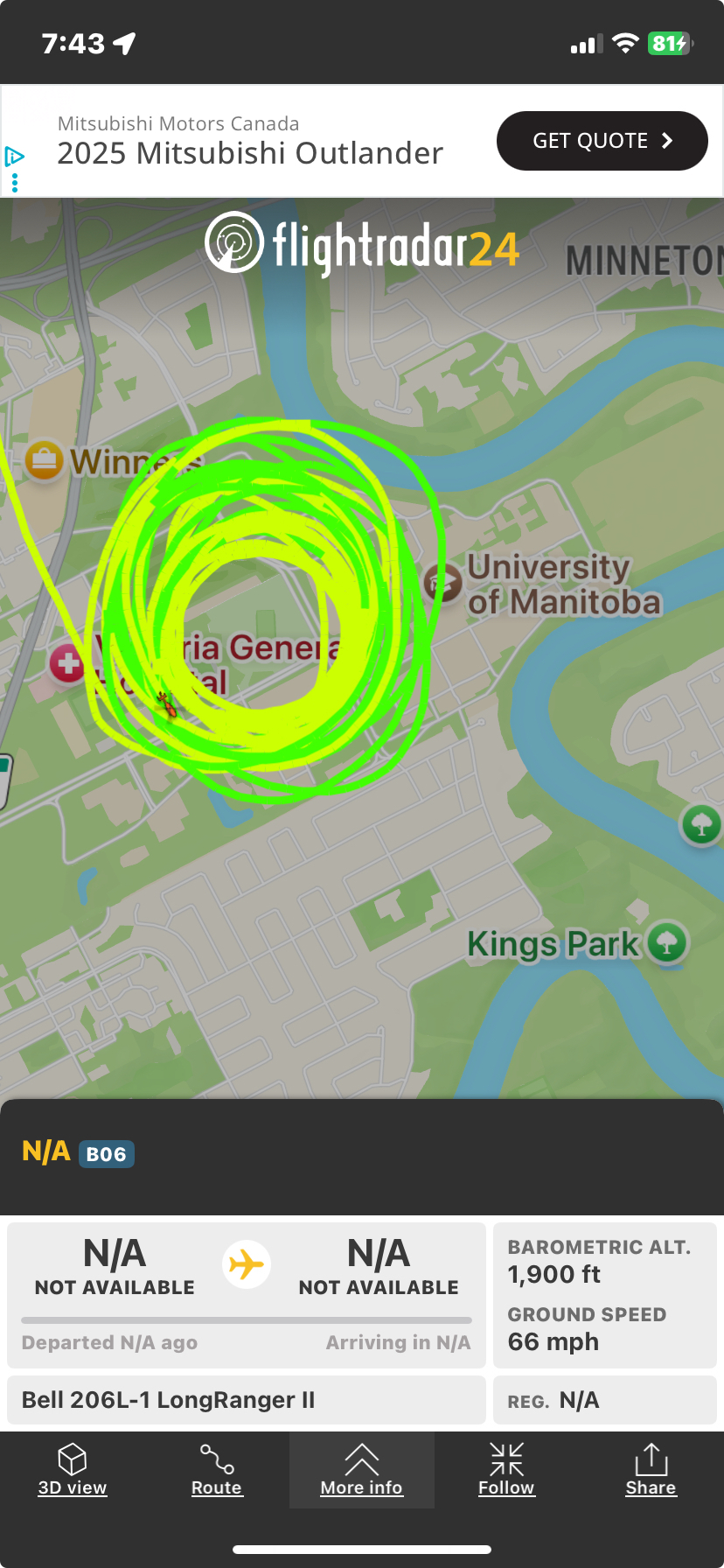Tap GET QUOTE in the Mitsubishi ad
Image resolution: width=724 pixels, height=1568 pixels.
(x=602, y=141)
